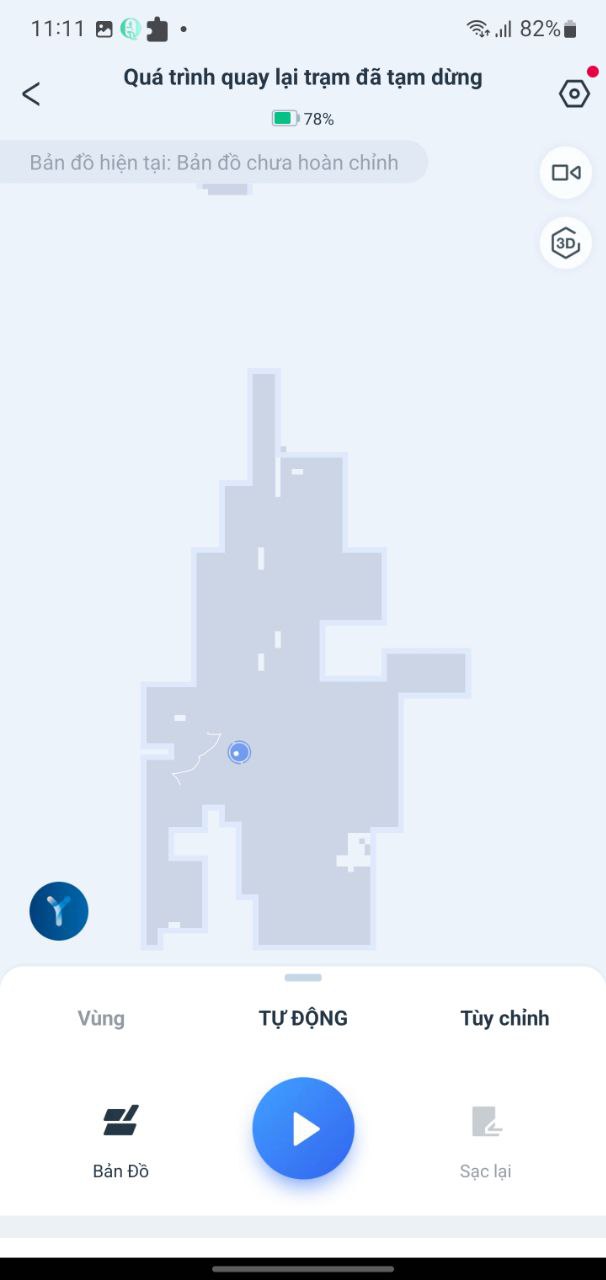Switch to the Tùy chỉnh mode
Image resolution: width=606 pixels, height=1280 pixels.
(x=504, y=1018)
